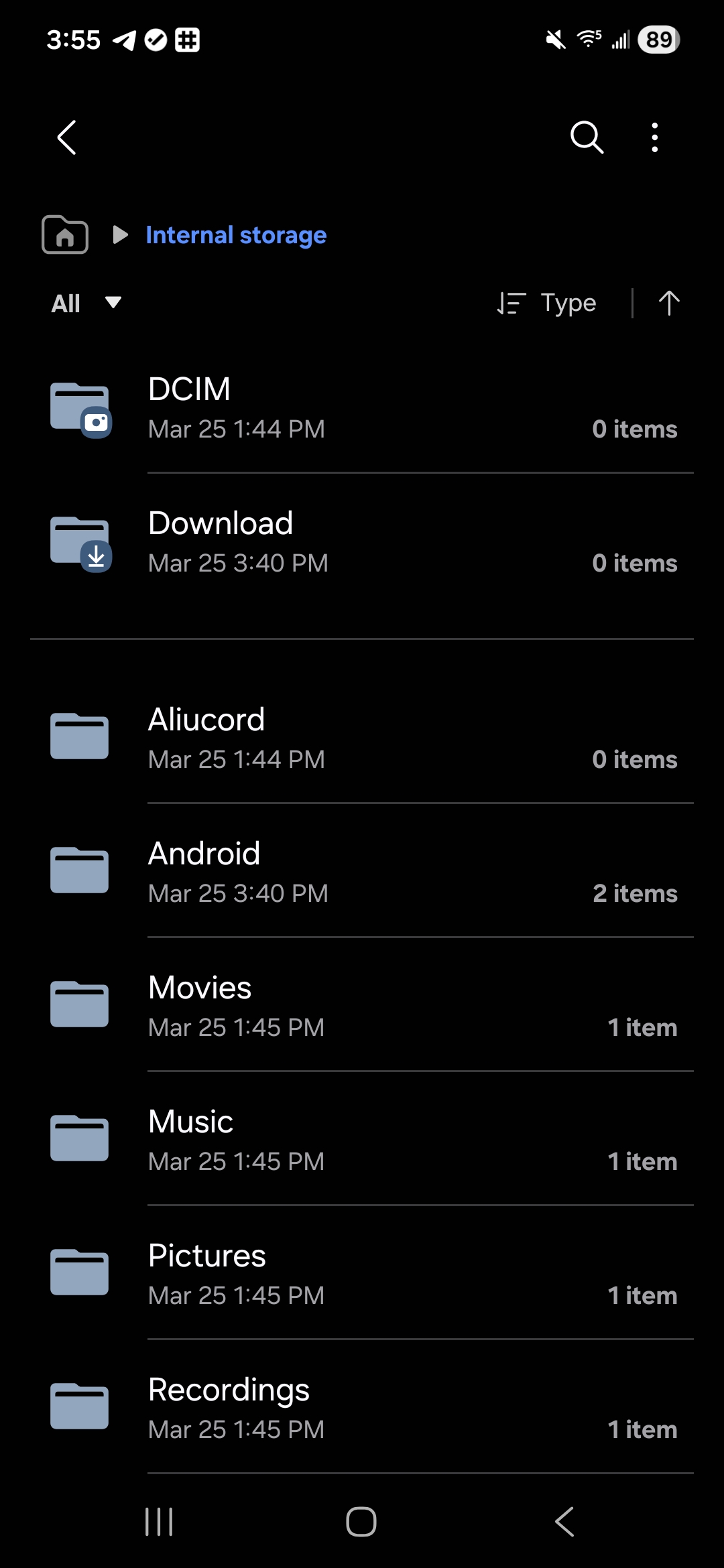Open search in My Files
The width and height of the screenshot is (724, 1568).
click(x=587, y=138)
